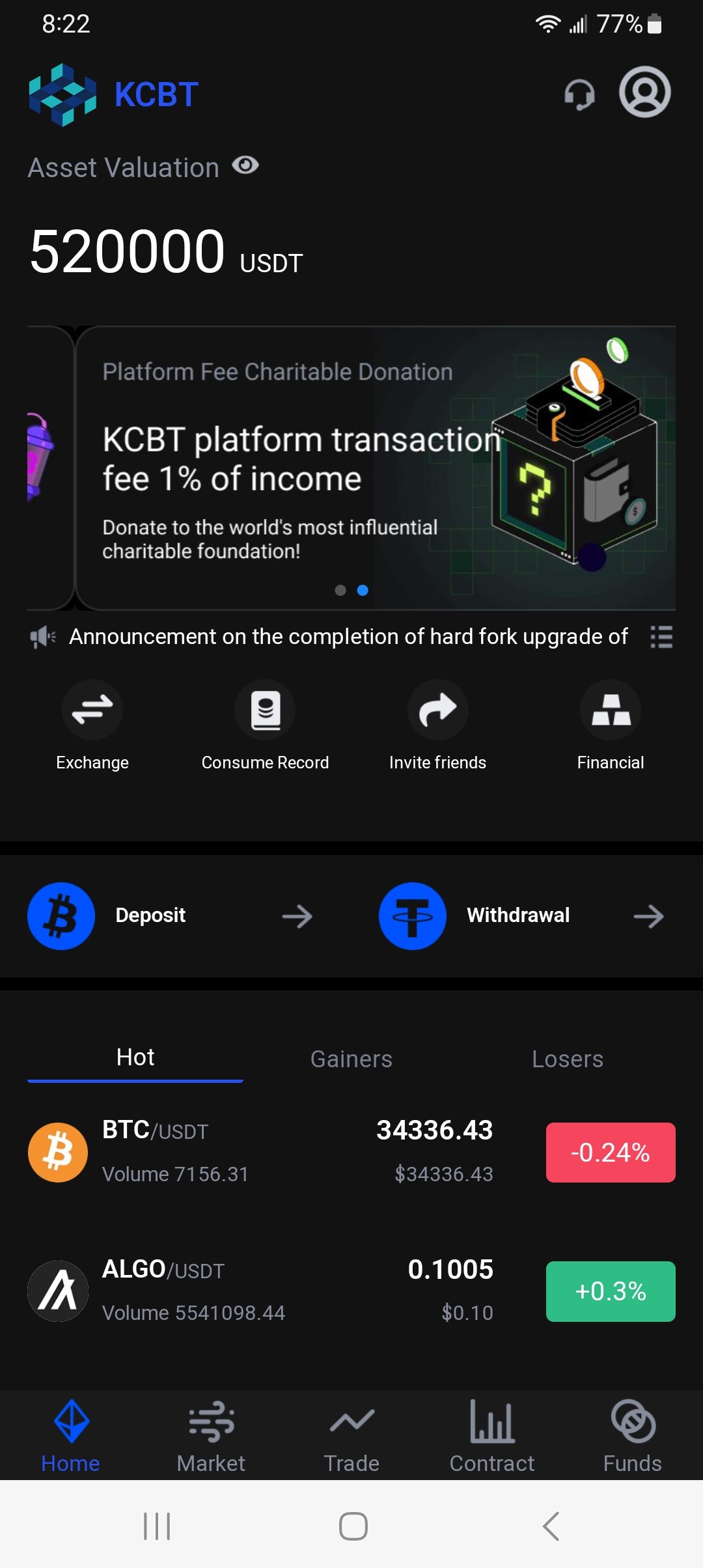Open the announcements list icon
This screenshot has width=703, height=1568.
click(661, 637)
